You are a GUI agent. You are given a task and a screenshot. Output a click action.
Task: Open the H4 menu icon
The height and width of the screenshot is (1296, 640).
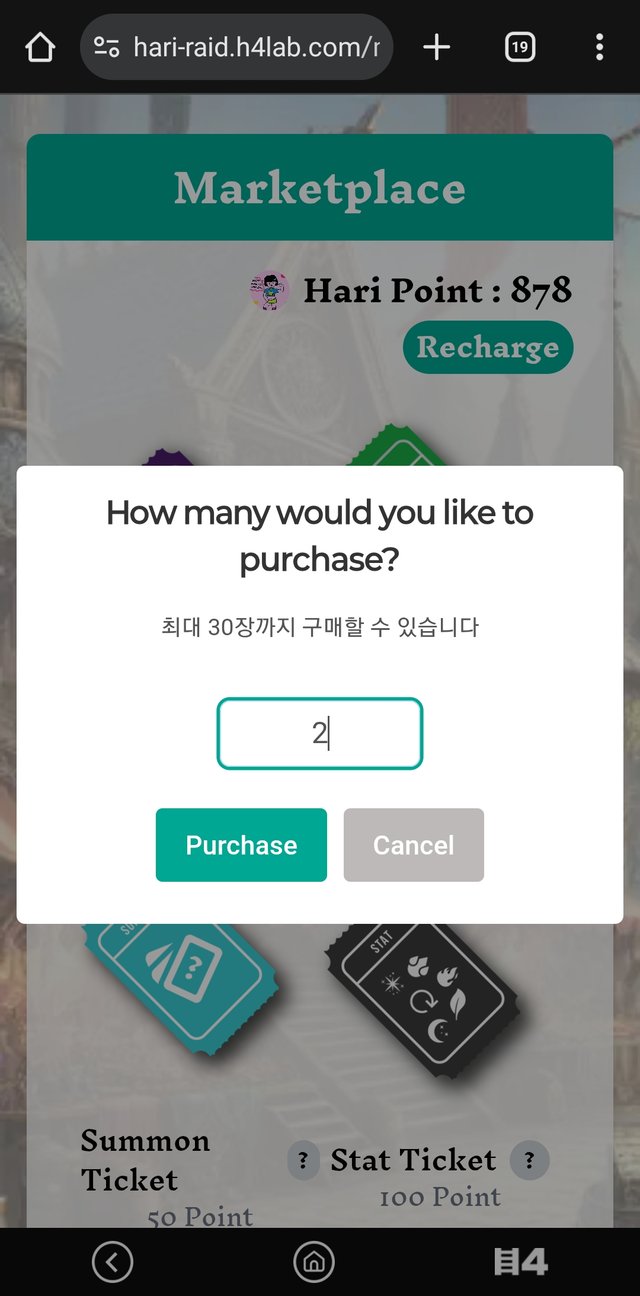tap(521, 1262)
